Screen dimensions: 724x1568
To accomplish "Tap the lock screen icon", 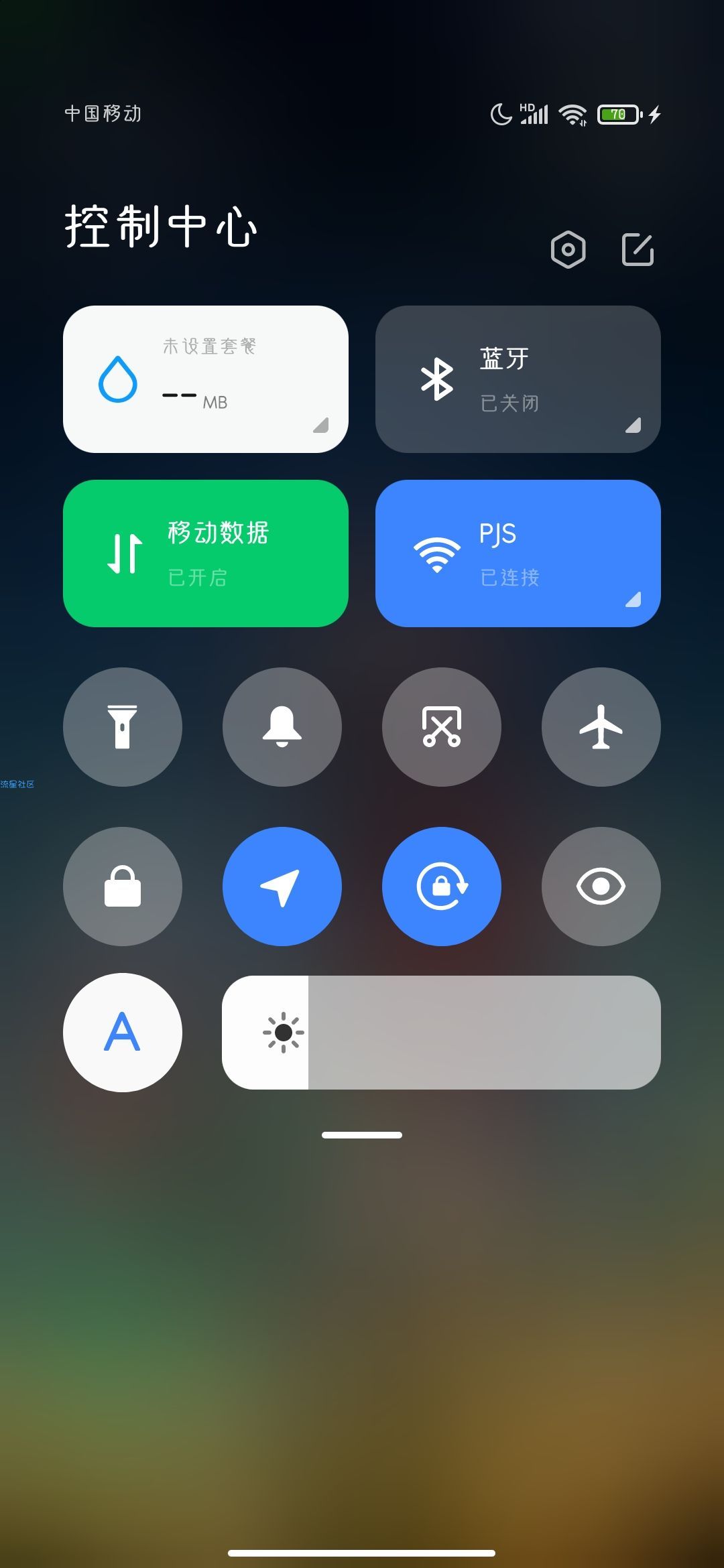I will click(123, 887).
